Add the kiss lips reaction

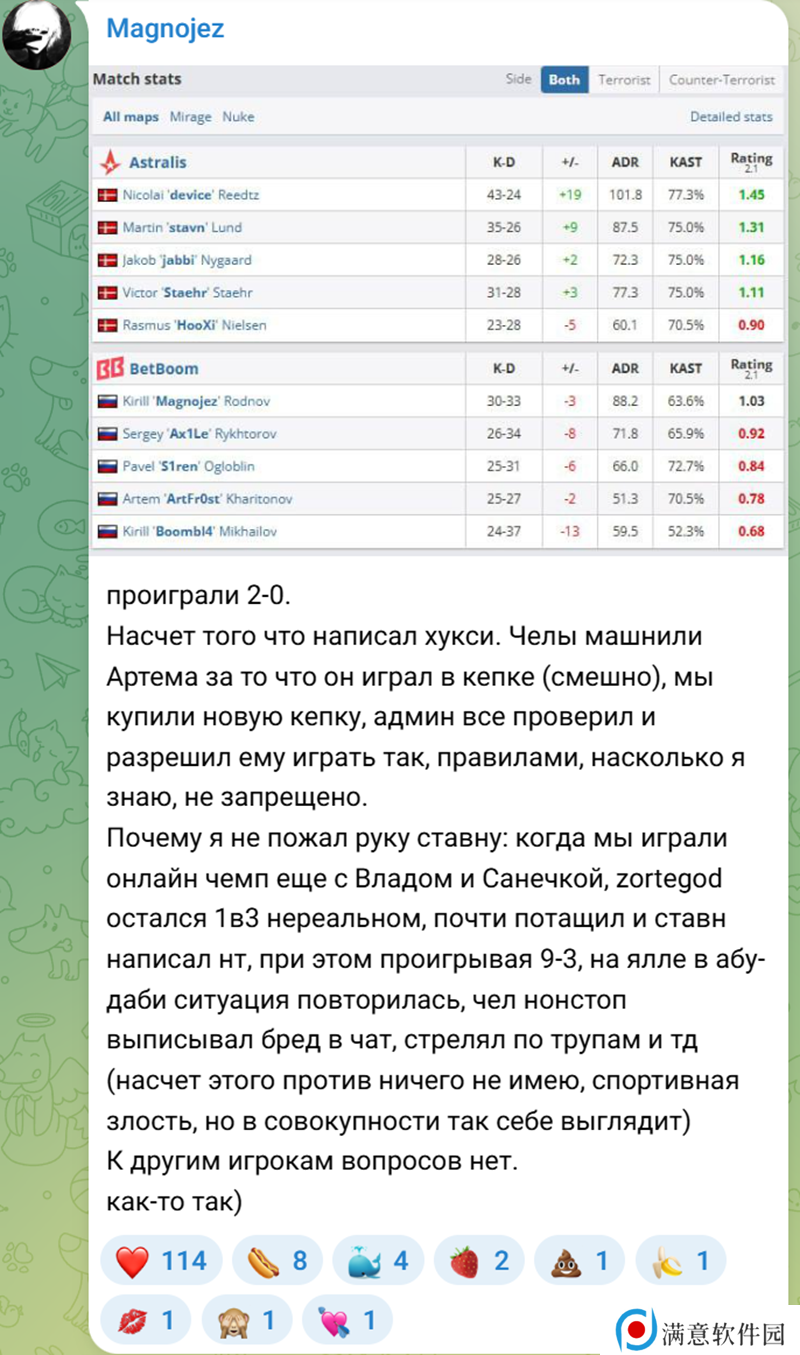pos(146,1321)
